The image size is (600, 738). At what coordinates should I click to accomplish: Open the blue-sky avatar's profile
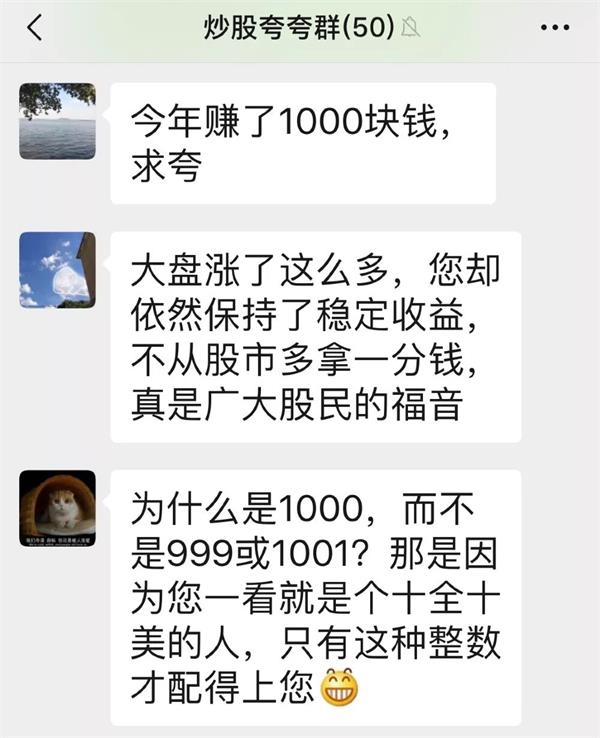57,270
